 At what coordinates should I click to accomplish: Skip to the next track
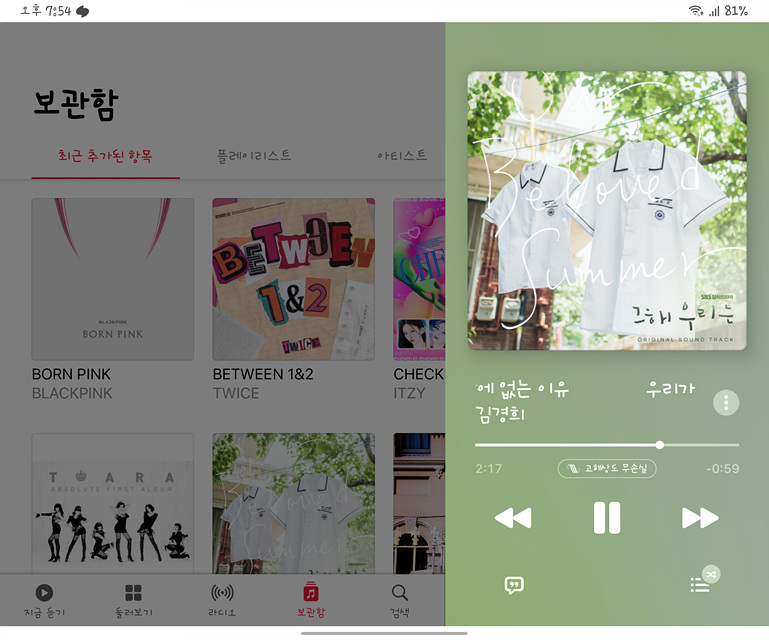tap(699, 517)
